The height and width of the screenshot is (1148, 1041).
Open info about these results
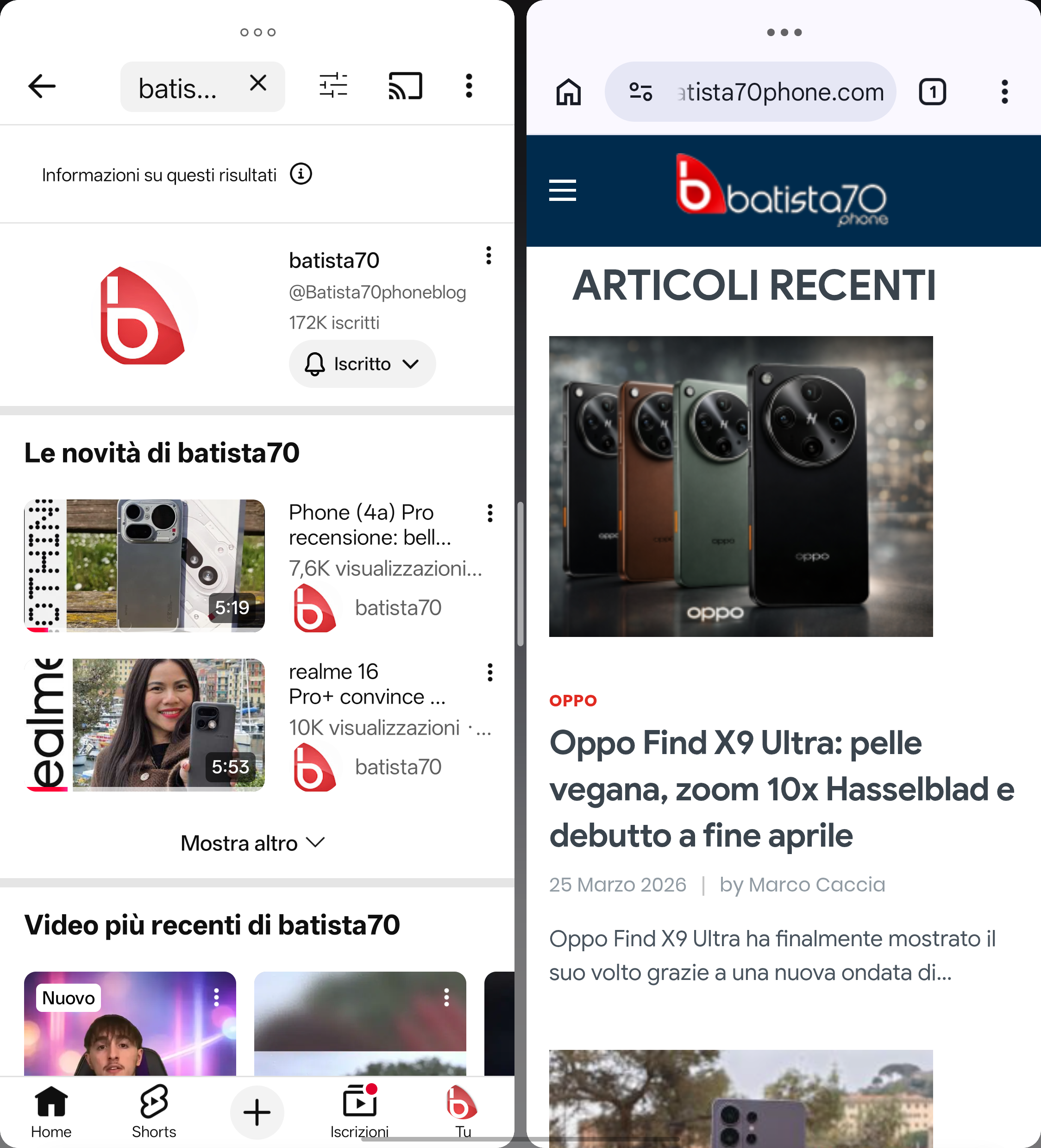point(301,174)
